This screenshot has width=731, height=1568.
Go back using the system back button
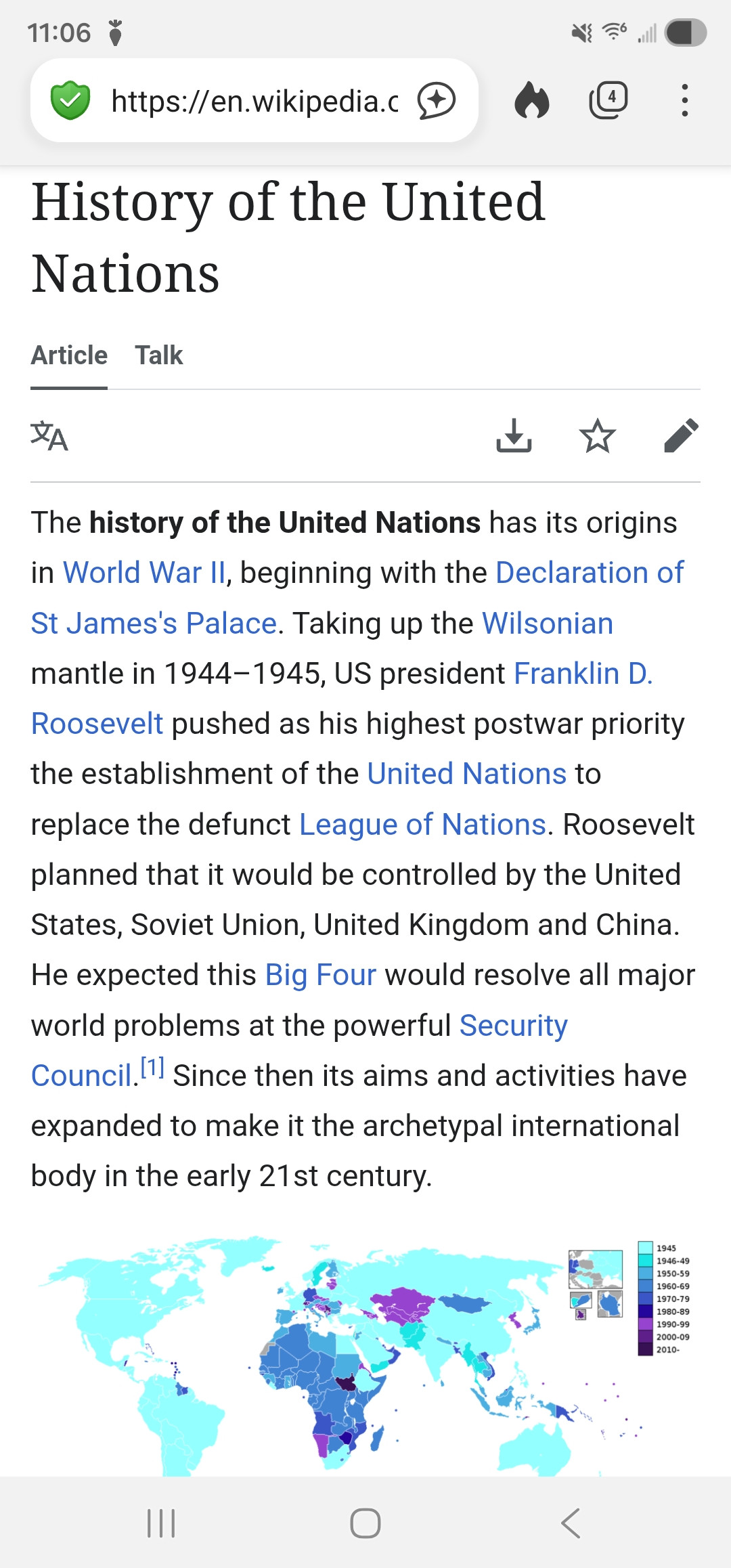coord(571,1523)
